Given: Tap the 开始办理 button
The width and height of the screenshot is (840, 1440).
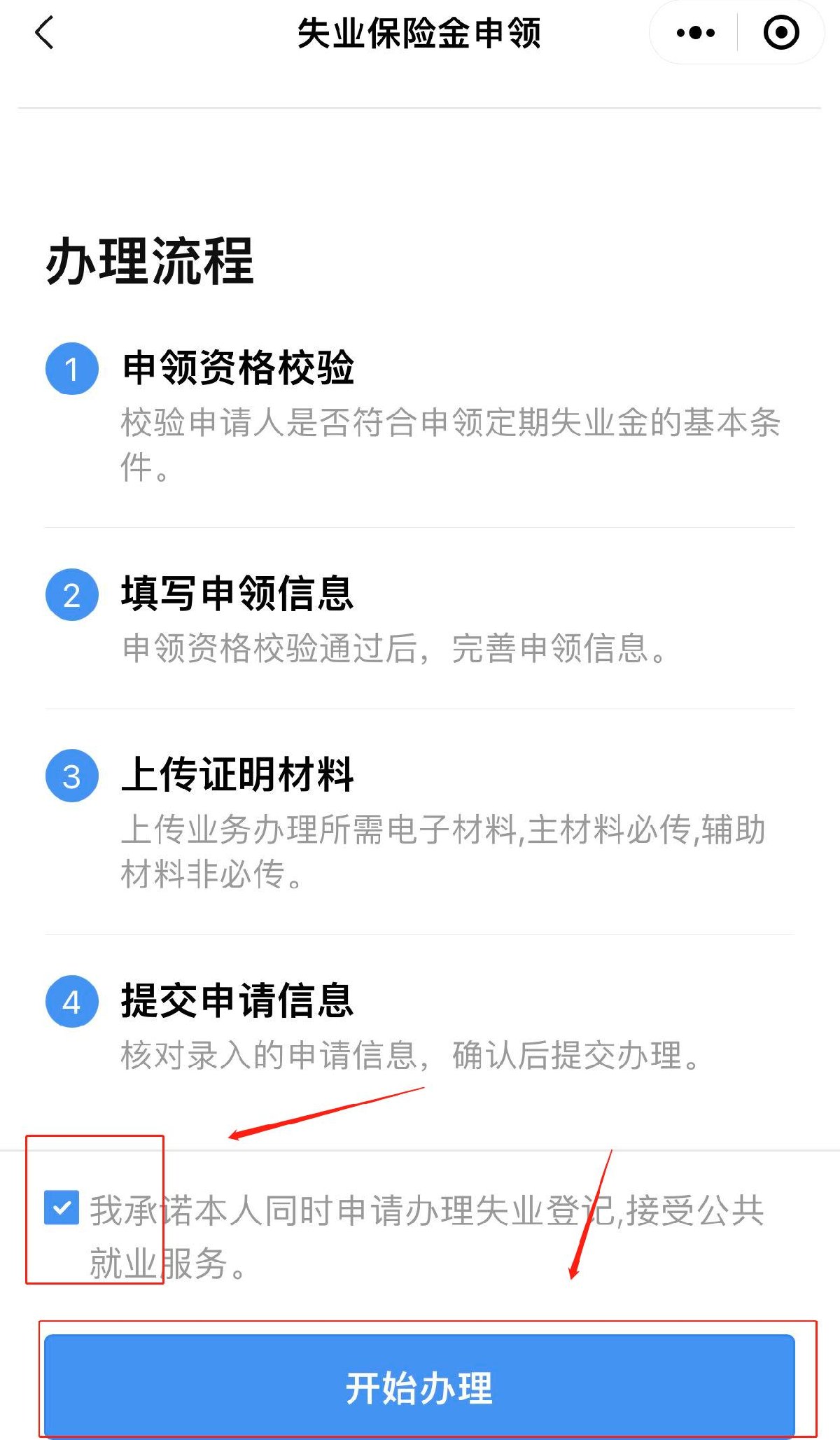Looking at the screenshot, I should [419, 1387].
